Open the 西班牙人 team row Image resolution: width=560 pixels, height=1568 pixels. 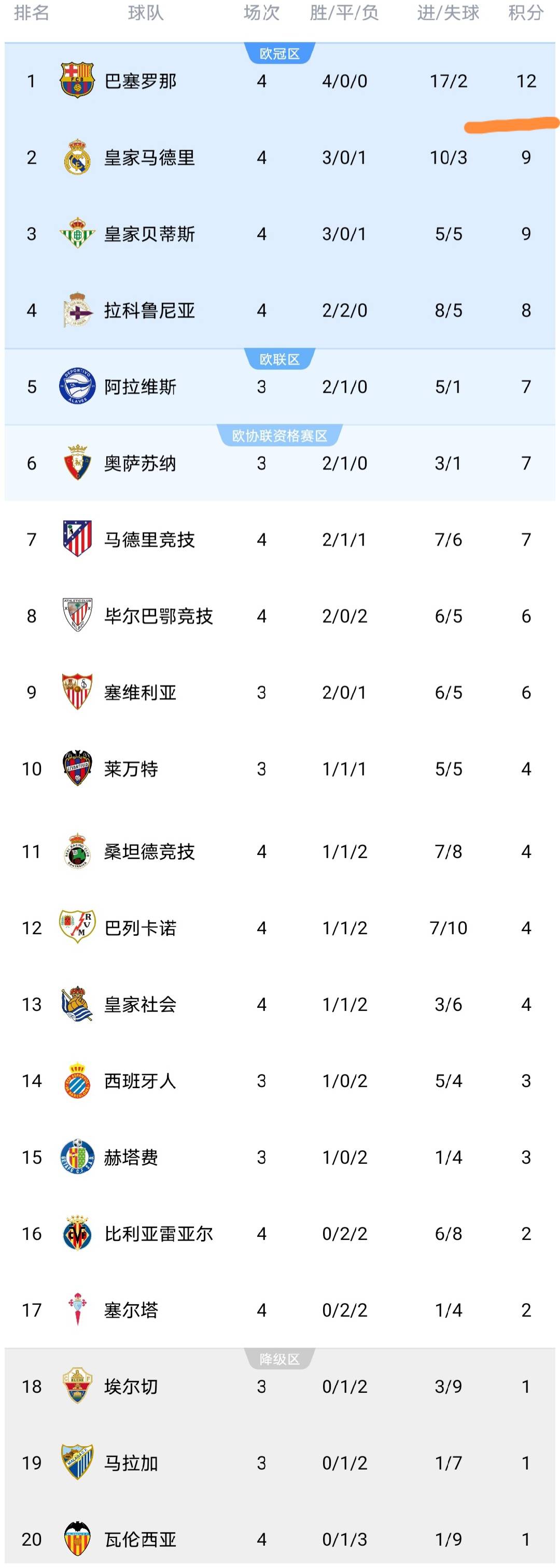pos(279,1081)
